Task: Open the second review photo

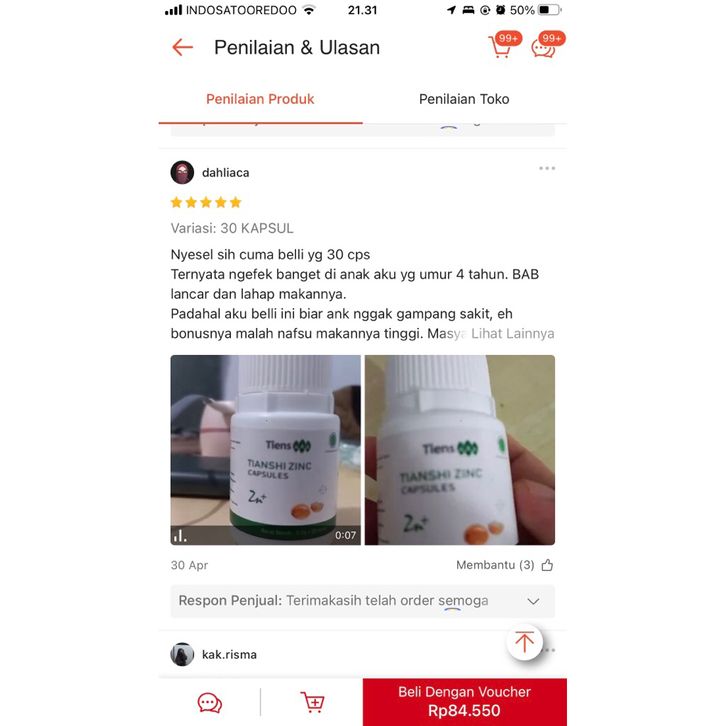Action: pyautogui.click(x=459, y=450)
